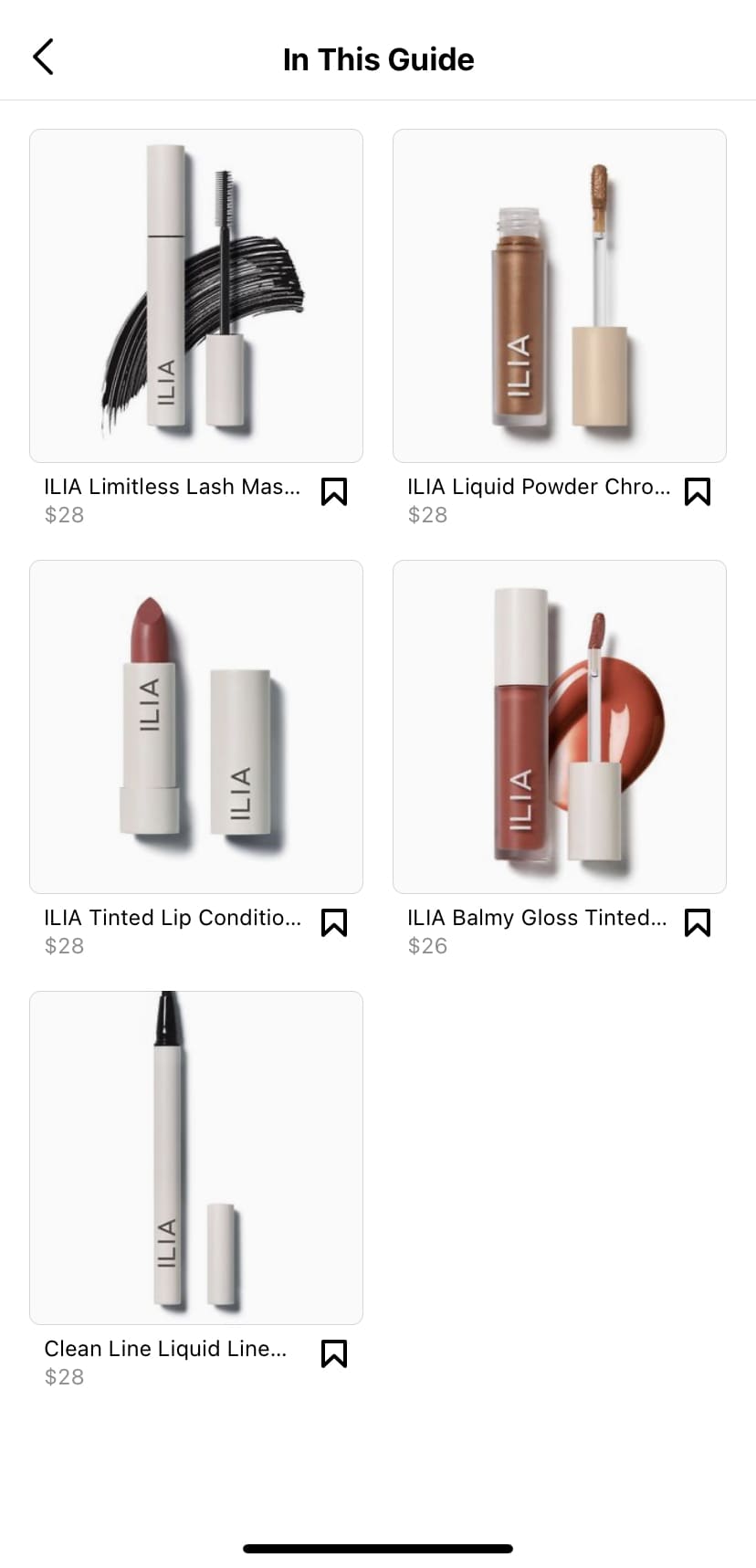
Task: Open the Clean Line Liquid Liner product
Action: pos(196,1158)
